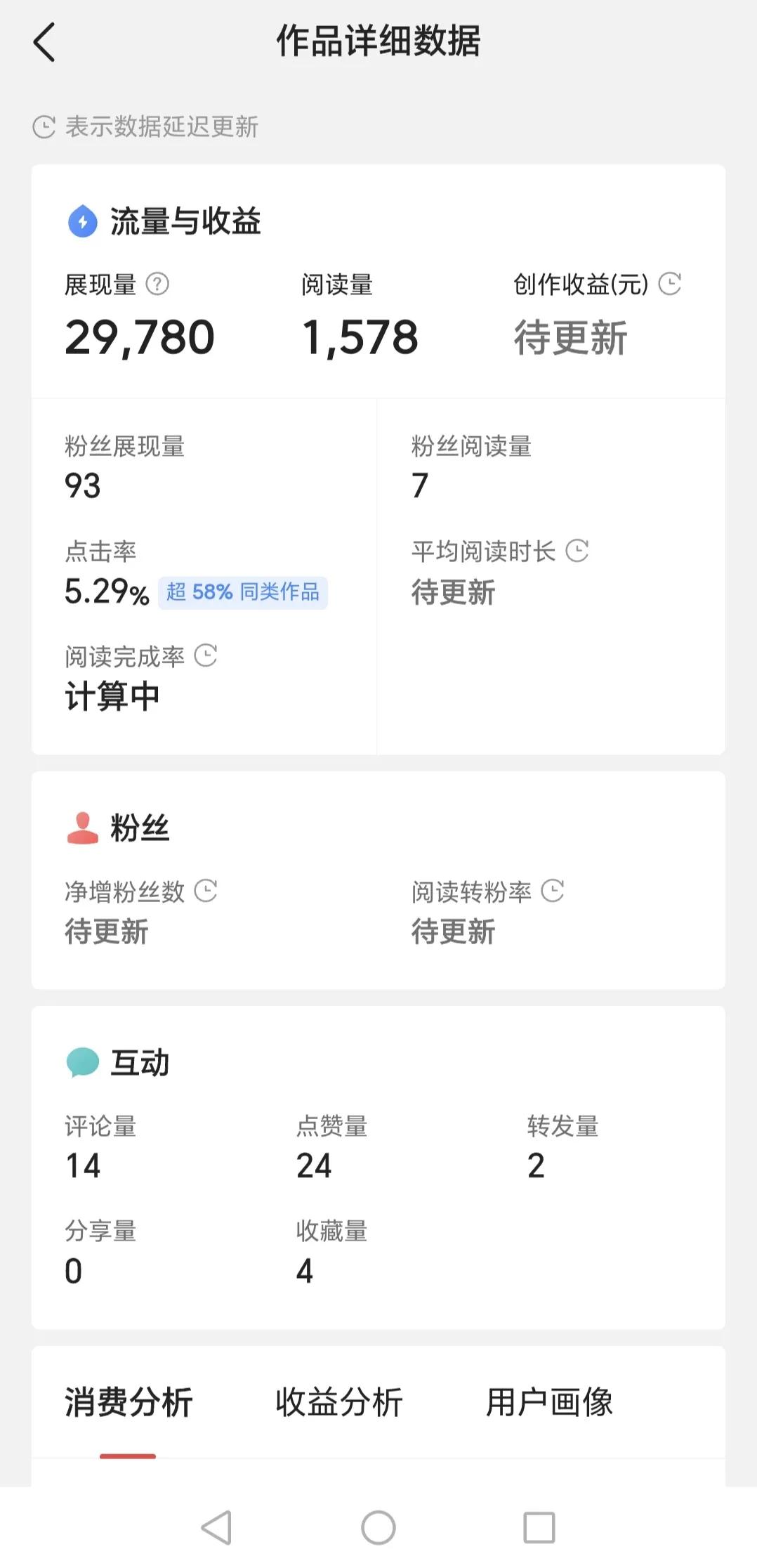Switch to the 用户画像 tab

(548, 1402)
